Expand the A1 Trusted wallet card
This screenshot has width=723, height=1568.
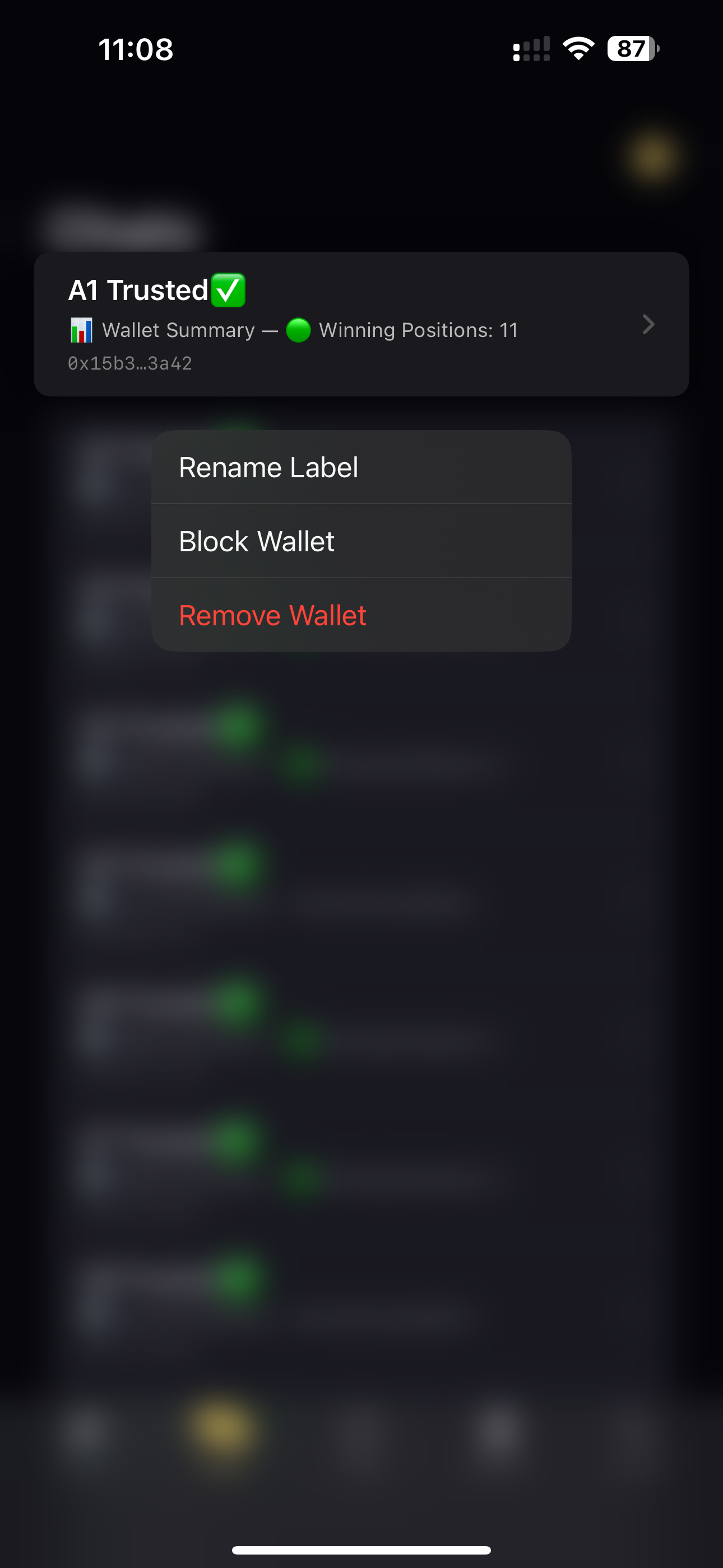[361, 325]
